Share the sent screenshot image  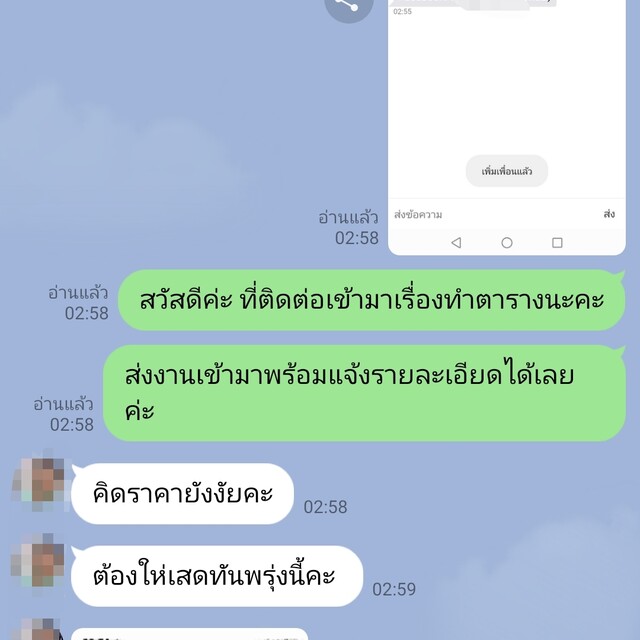point(348,5)
